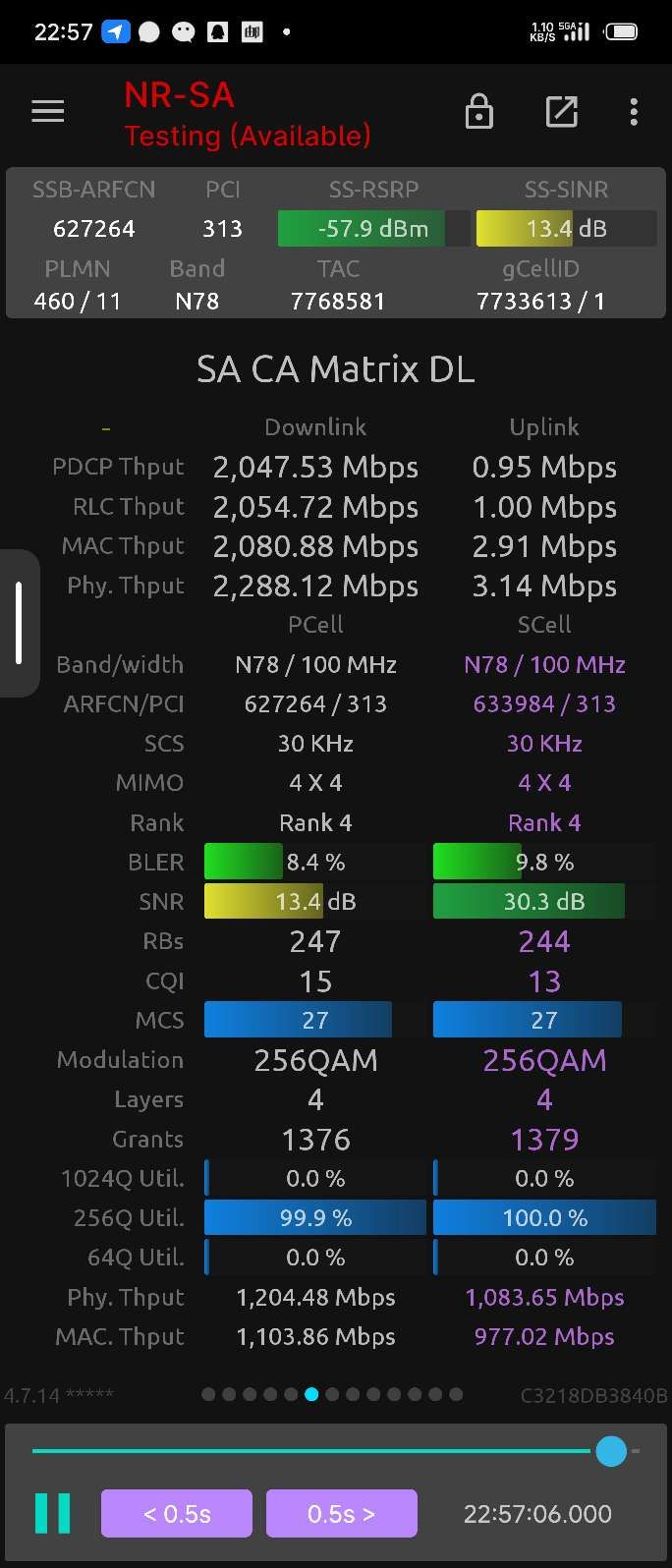672x1568 pixels.
Task: Tap the lock icon in the toolbar
Action: [478, 112]
